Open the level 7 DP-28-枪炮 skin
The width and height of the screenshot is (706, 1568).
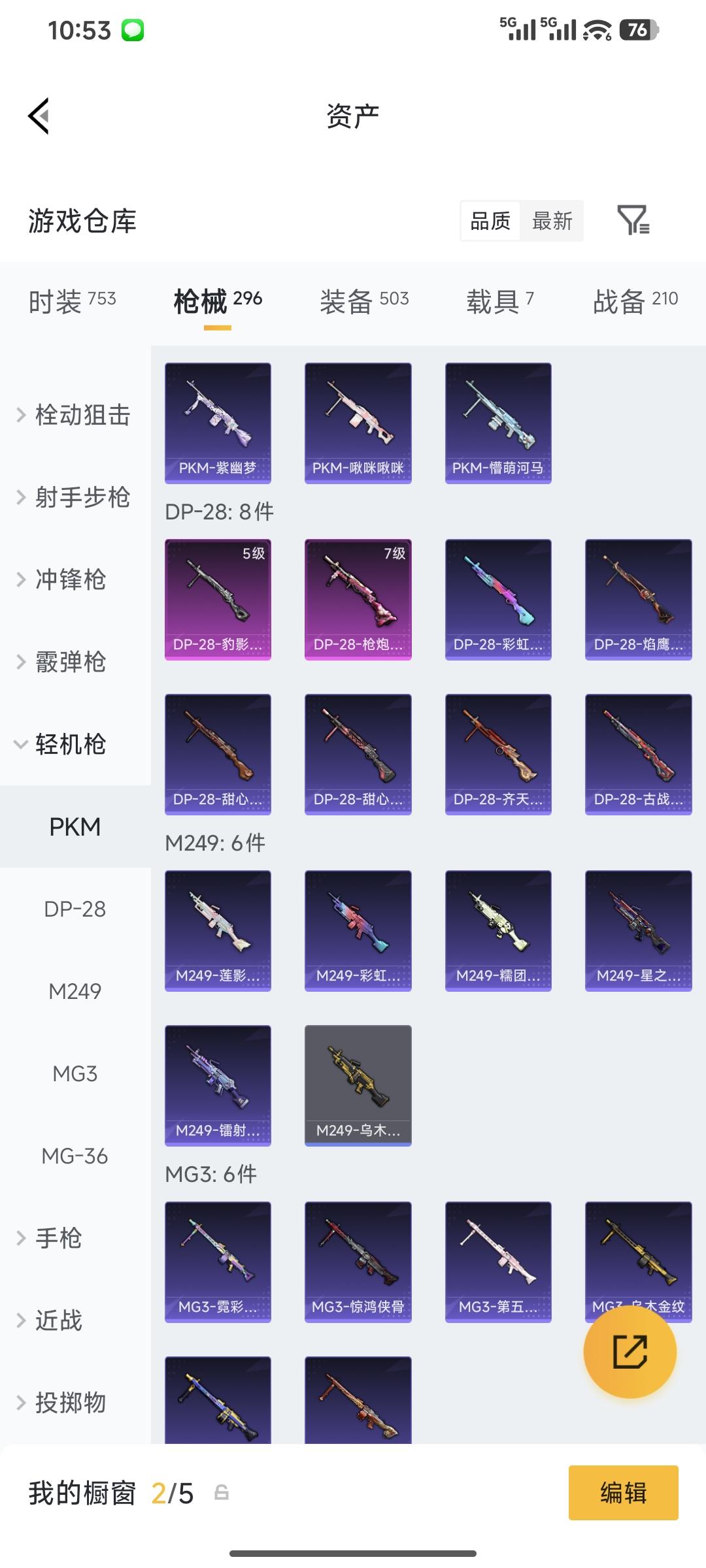pyautogui.click(x=358, y=599)
